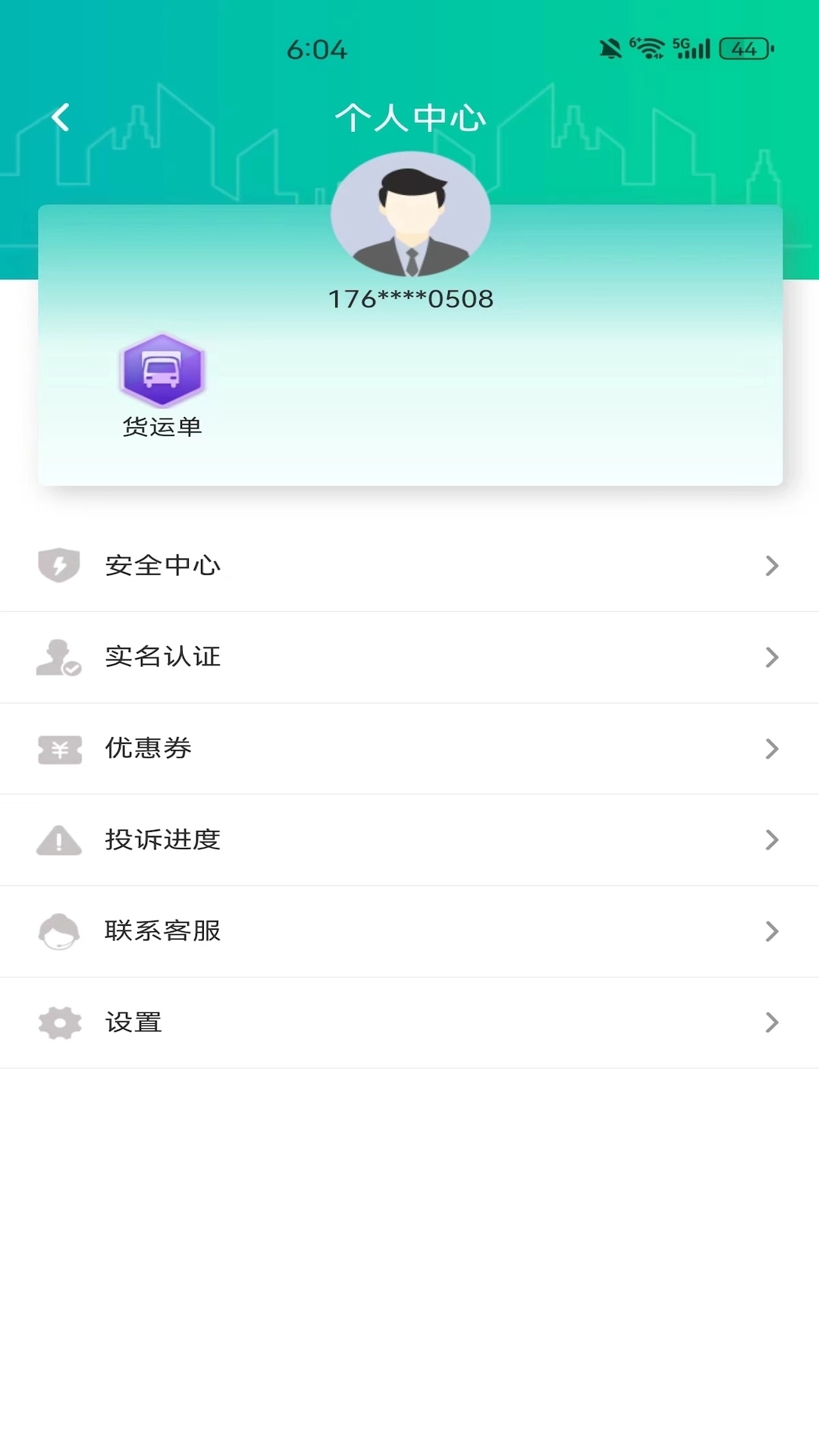Click the 实名认证 identity verification icon
The width and height of the screenshot is (819, 1456).
(x=58, y=657)
